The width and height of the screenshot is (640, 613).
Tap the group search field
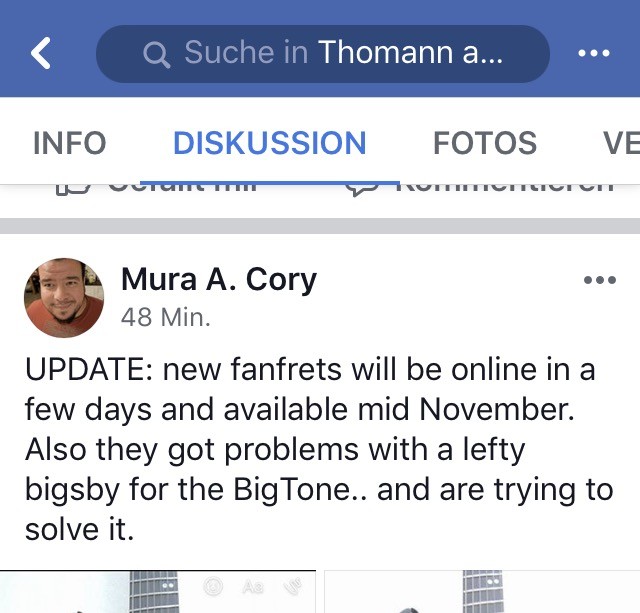click(322, 53)
